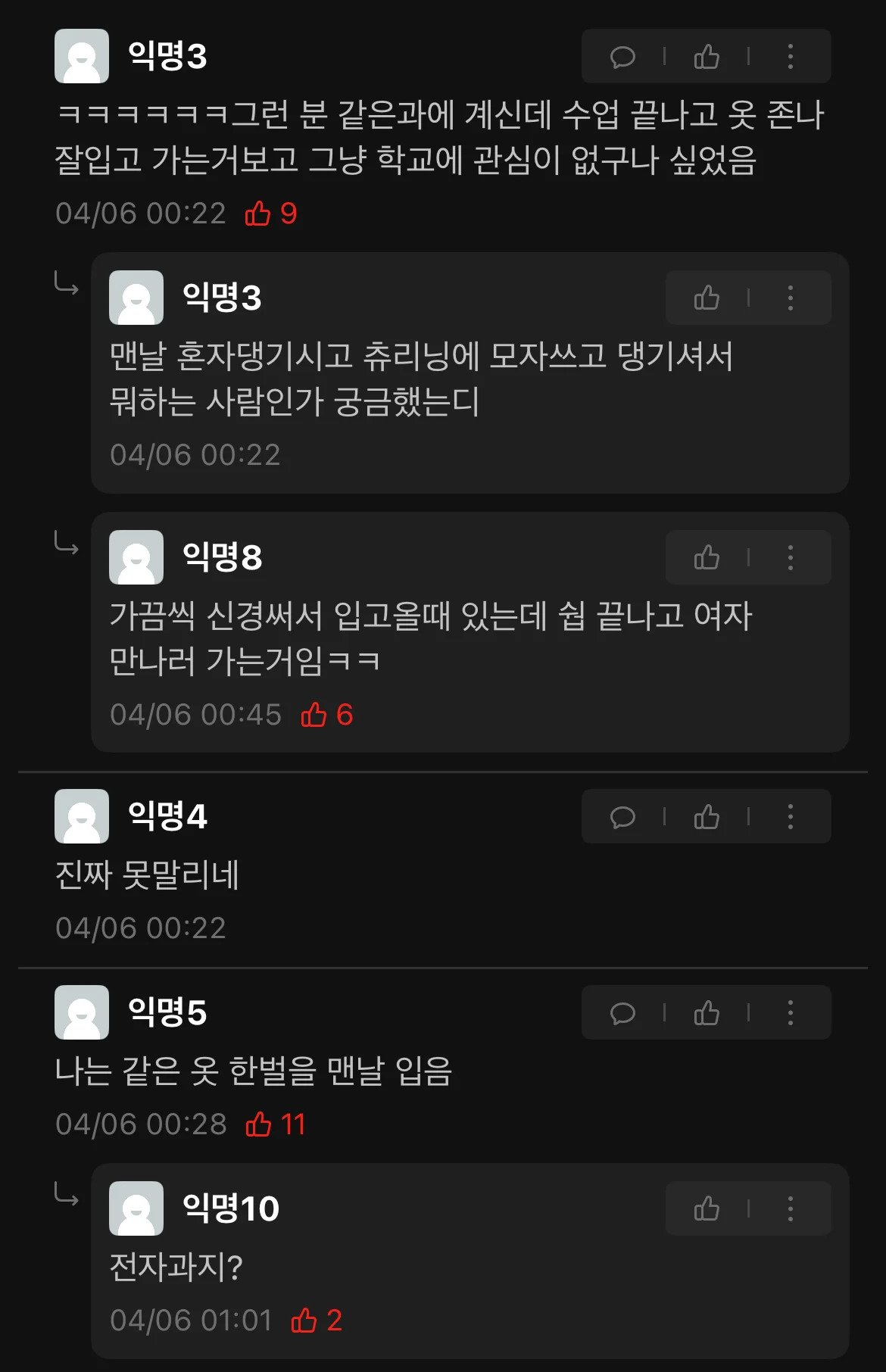Give a thumbs up to 익명4's comment

(707, 817)
